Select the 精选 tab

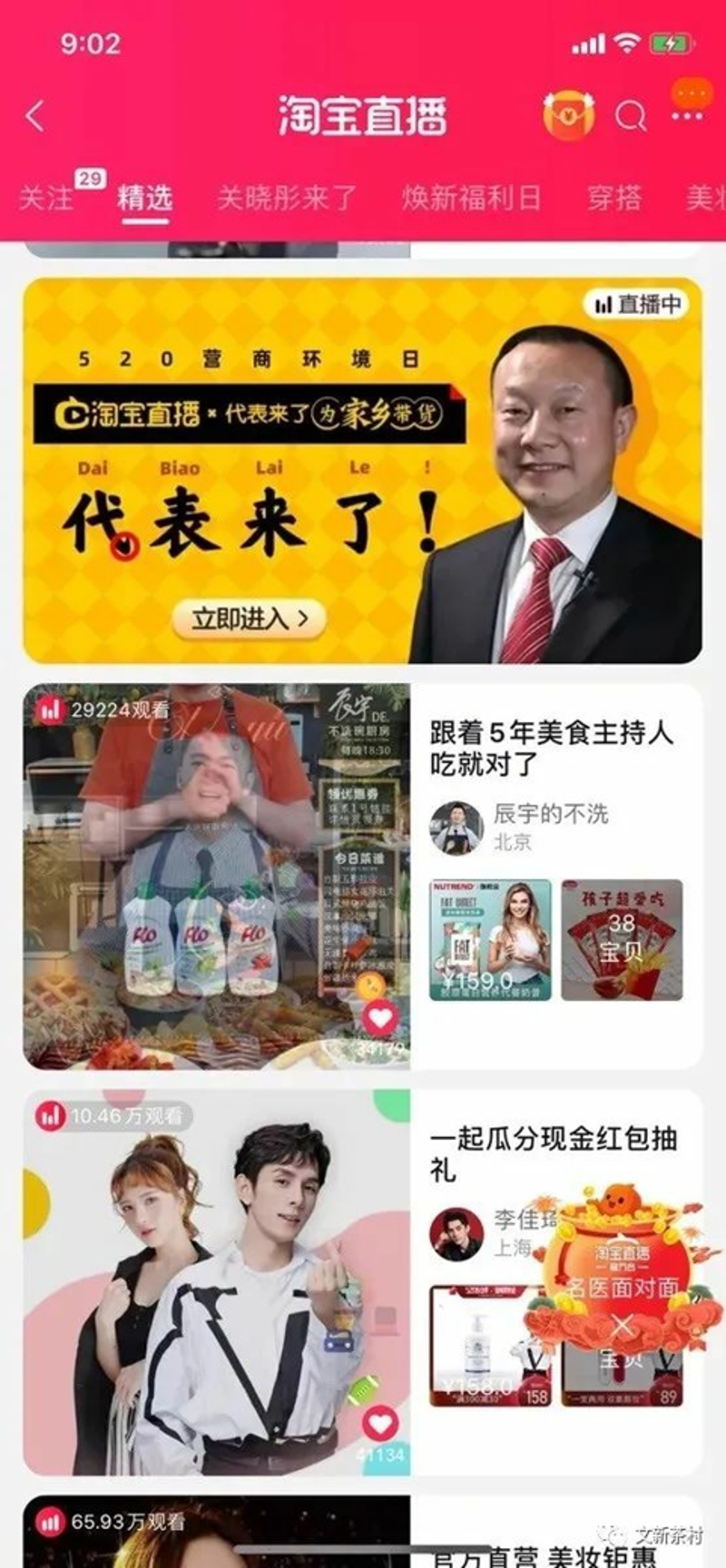145,197
